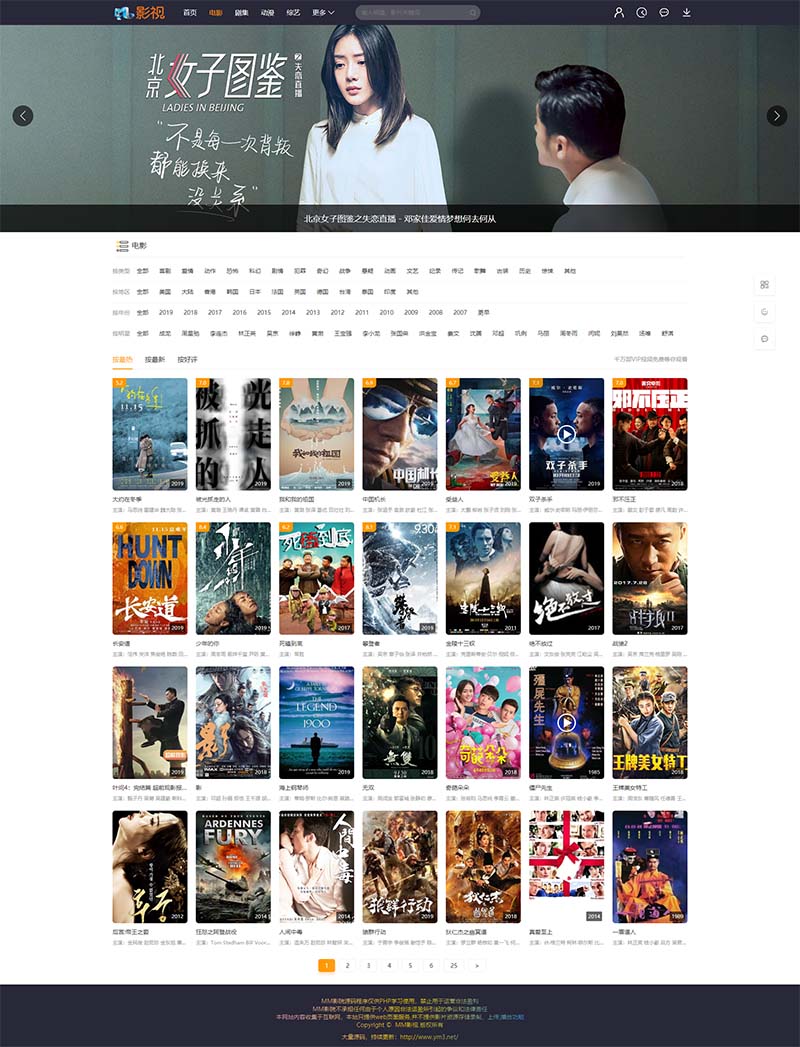Switch to the 剧集 nav item
The width and height of the screenshot is (800, 1047).
[242, 13]
